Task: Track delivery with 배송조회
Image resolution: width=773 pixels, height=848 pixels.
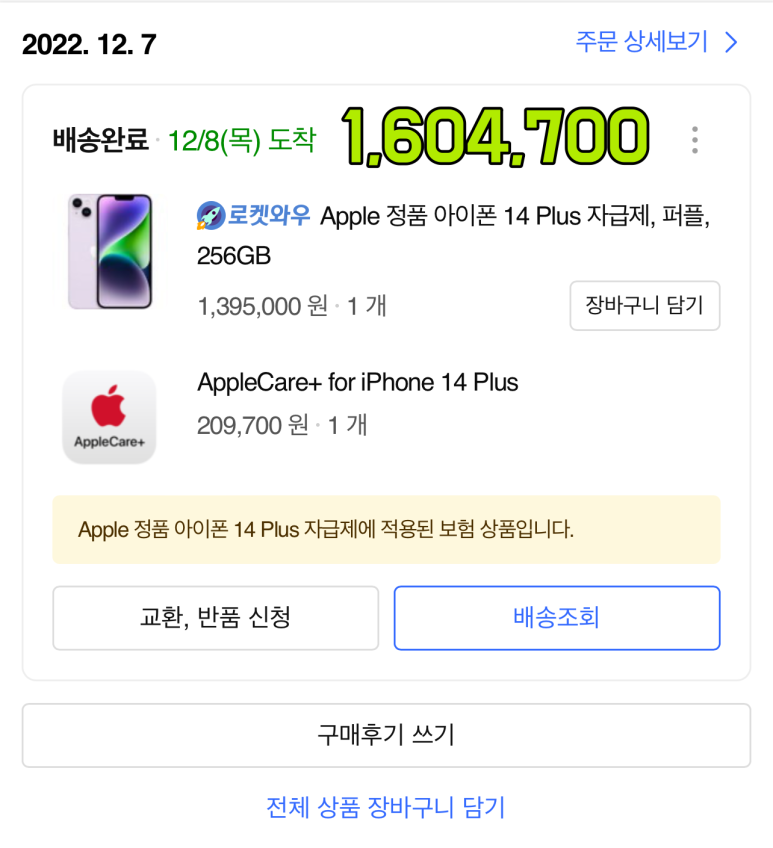Action: (556, 618)
